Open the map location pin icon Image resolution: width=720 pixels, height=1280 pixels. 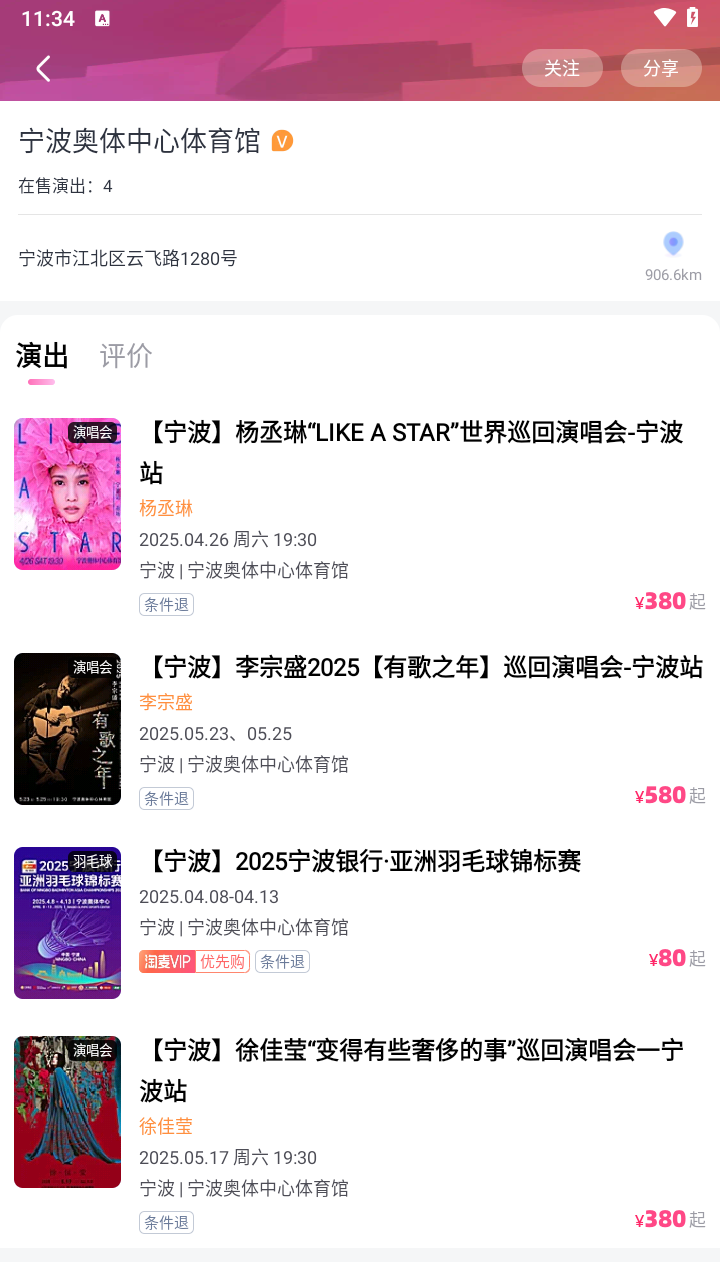[673, 244]
